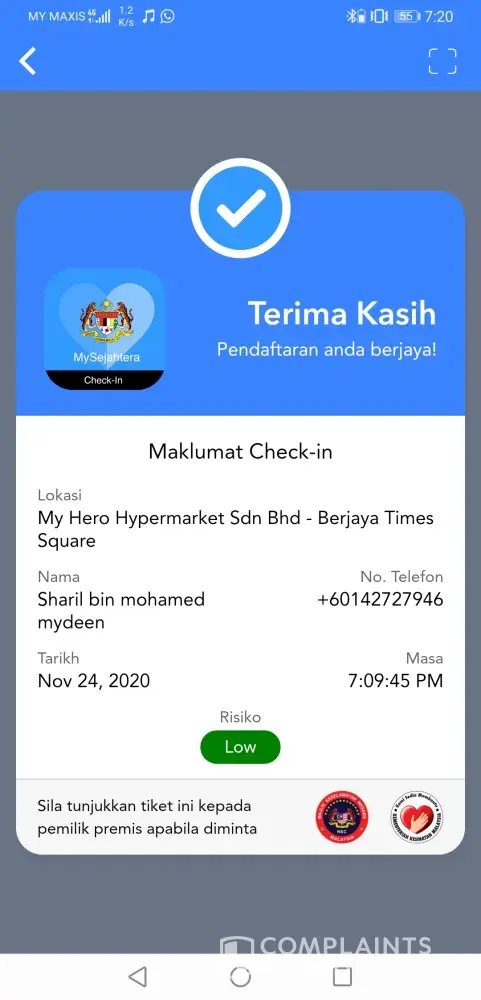Open the QR scanner frame icon

[442, 61]
